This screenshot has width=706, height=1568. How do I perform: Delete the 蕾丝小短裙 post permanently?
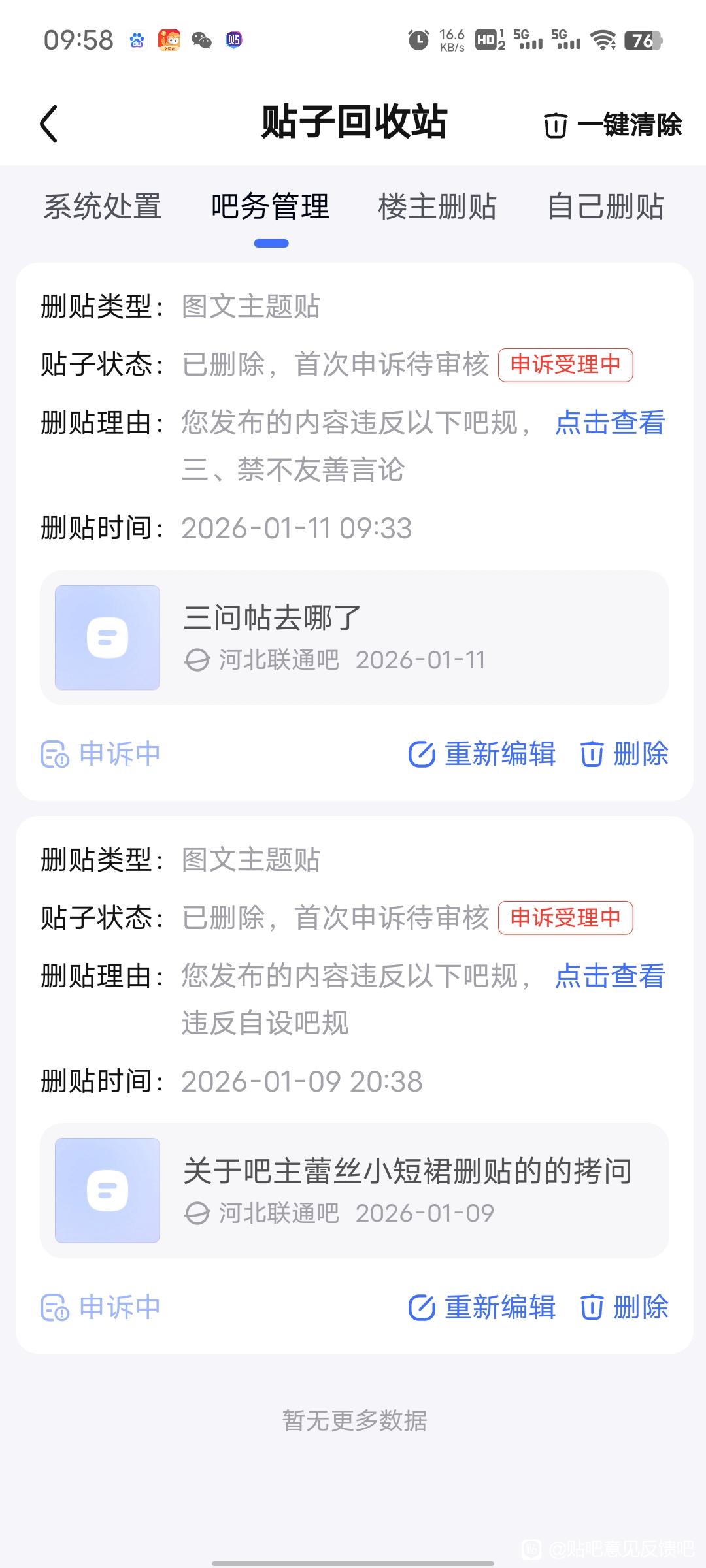(x=624, y=1307)
